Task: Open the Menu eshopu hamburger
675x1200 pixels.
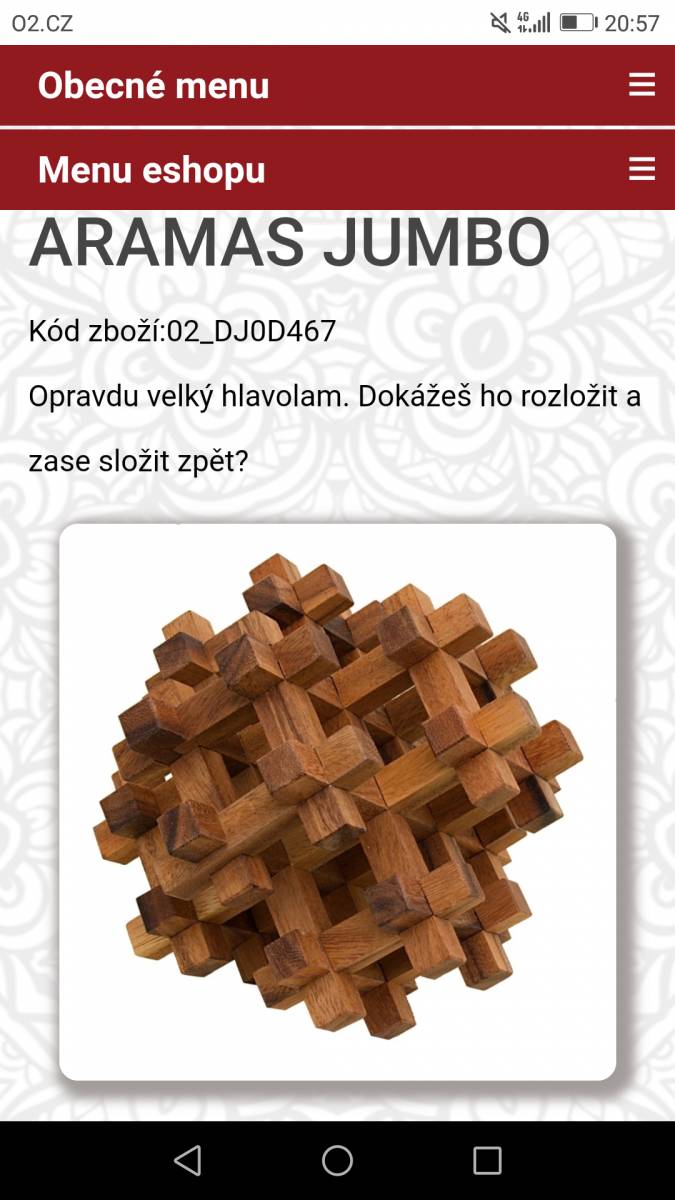Action: coord(642,169)
